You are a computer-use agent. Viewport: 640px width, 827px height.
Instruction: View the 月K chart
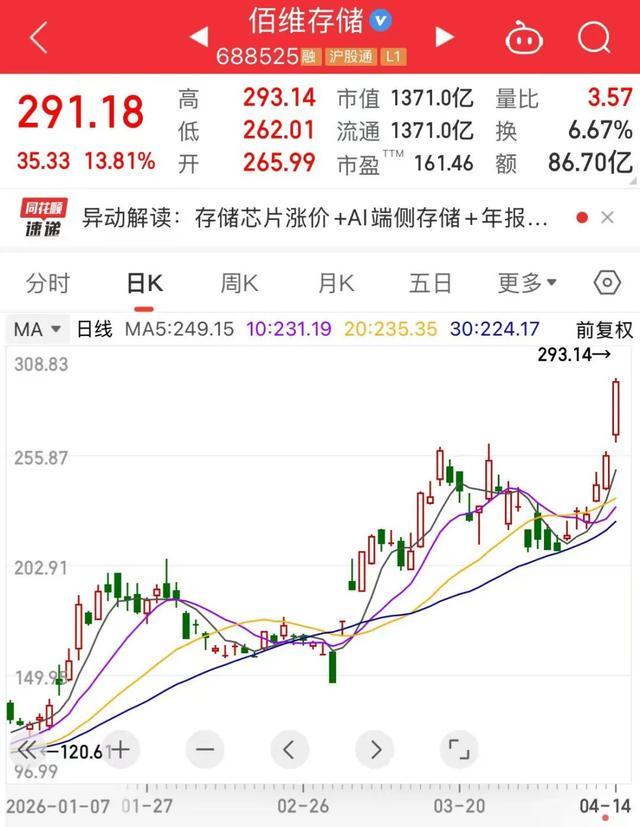point(336,284)
